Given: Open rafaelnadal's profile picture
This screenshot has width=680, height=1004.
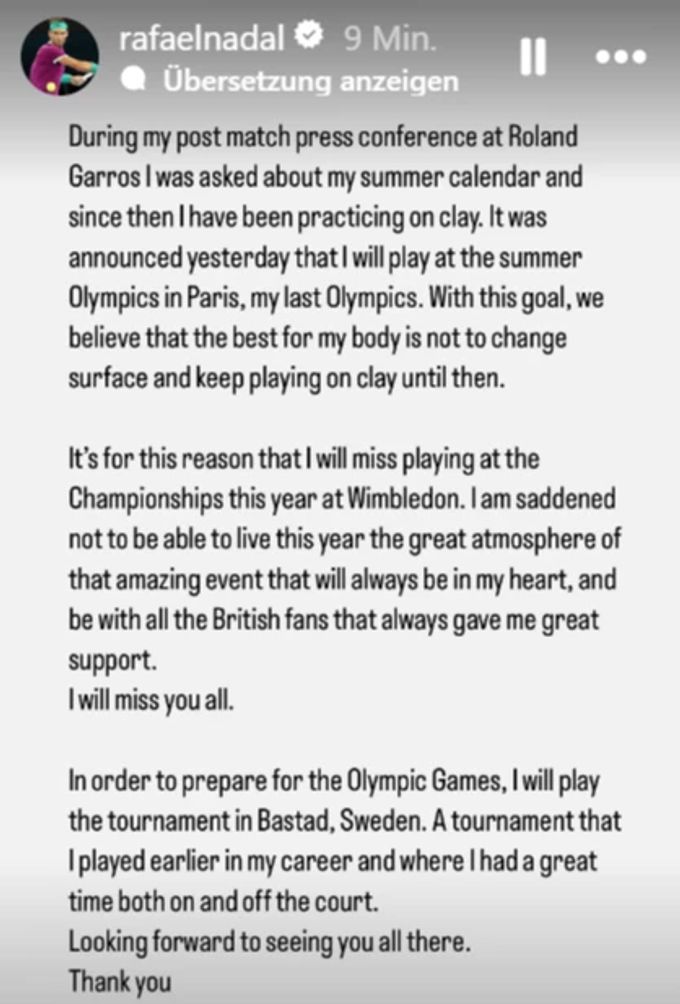Looking at the screenshot, I should point(61,56).
